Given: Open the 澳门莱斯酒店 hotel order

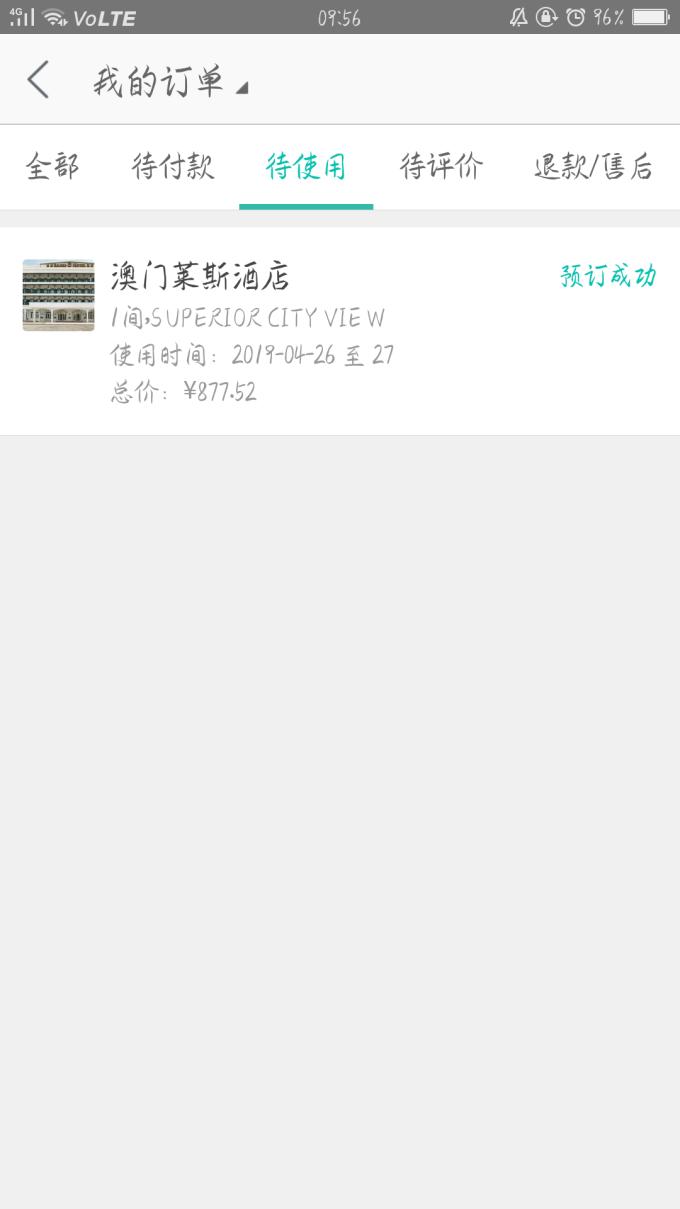Looking at the screenshot, I should [x=340, y=331].
